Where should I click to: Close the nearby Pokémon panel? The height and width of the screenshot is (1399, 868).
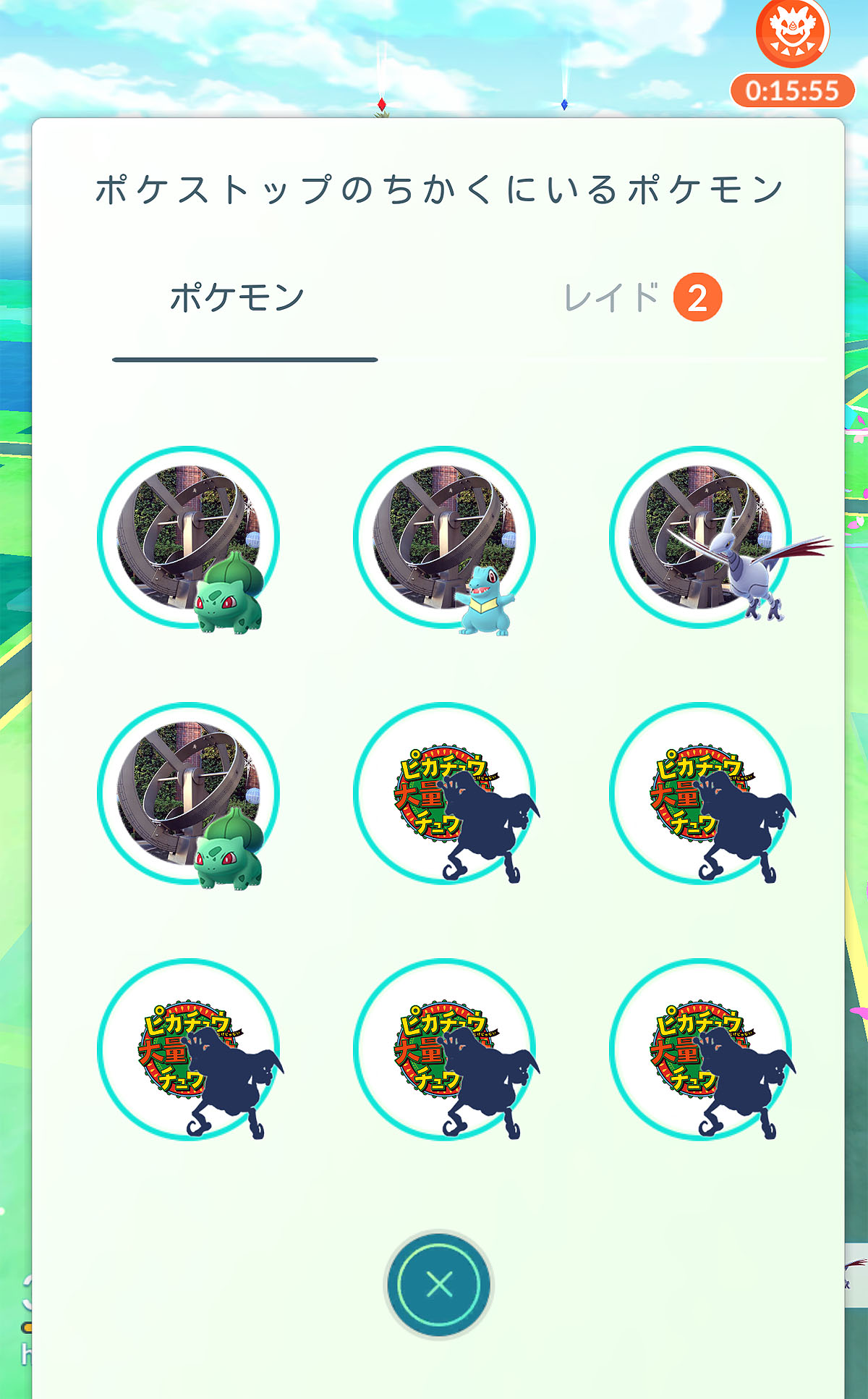click(x=438, y=1285)
